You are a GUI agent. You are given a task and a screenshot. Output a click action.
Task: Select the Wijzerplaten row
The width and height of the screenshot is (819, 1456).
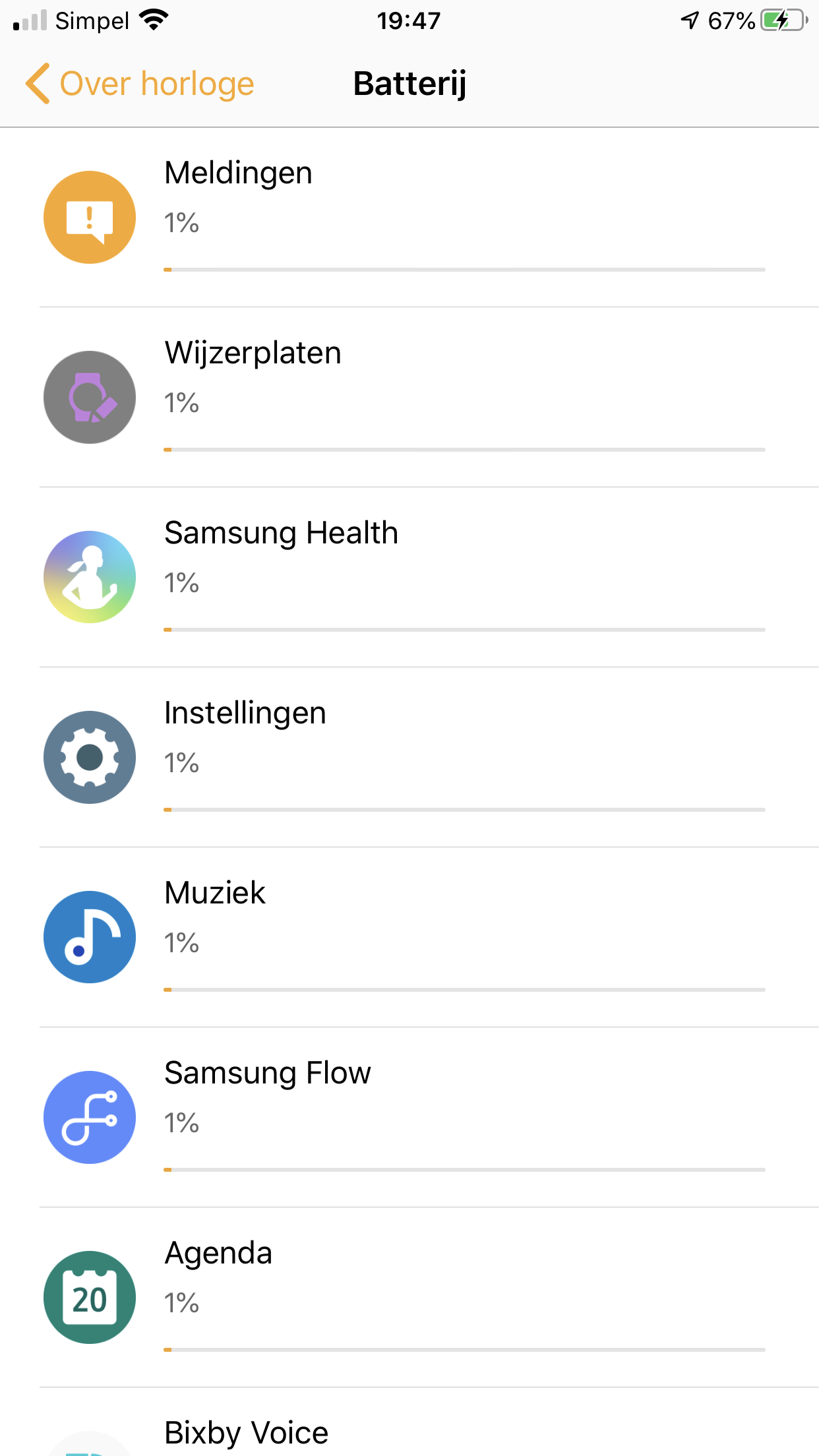coord(409,398)
